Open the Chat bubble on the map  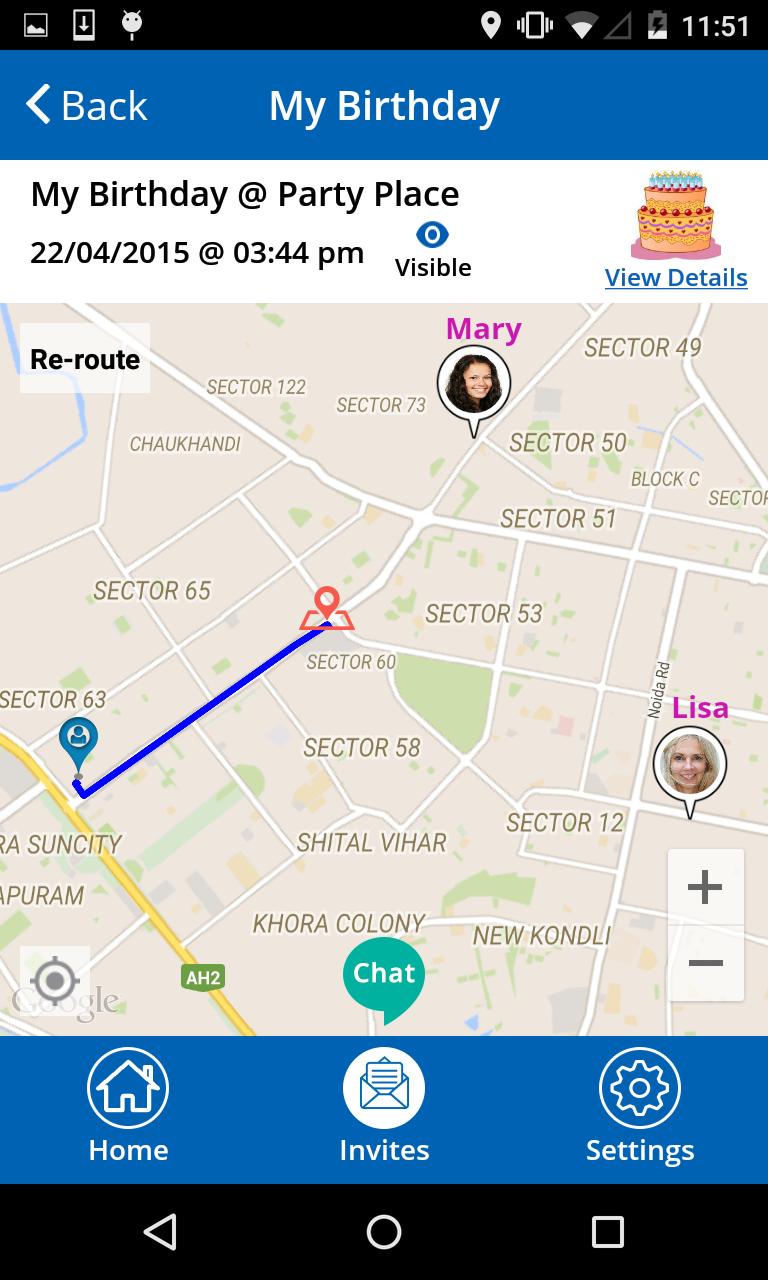pyautogui.click(x=384, y=972)
